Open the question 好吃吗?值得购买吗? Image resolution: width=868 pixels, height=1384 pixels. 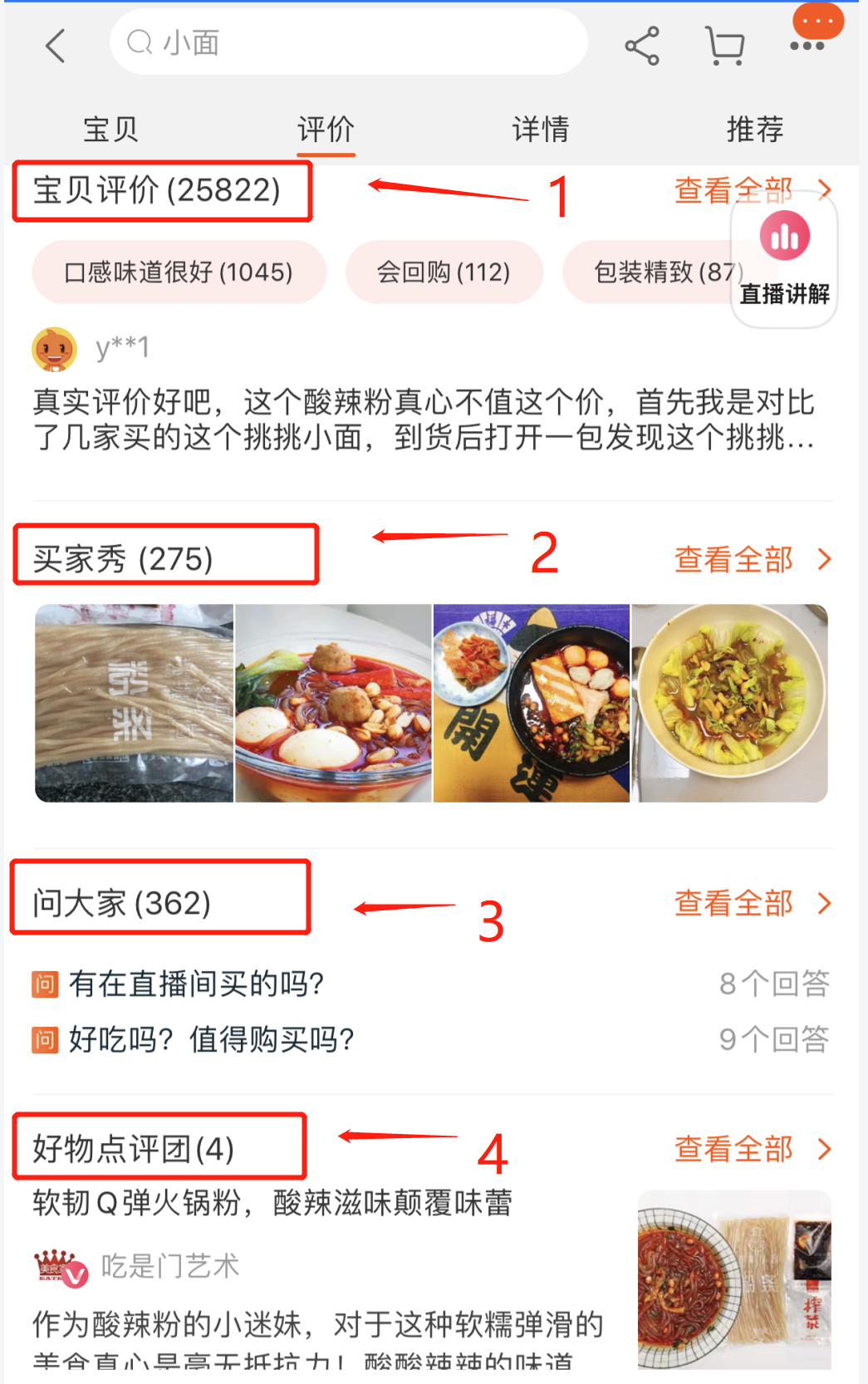click(x=212, y=1039)
